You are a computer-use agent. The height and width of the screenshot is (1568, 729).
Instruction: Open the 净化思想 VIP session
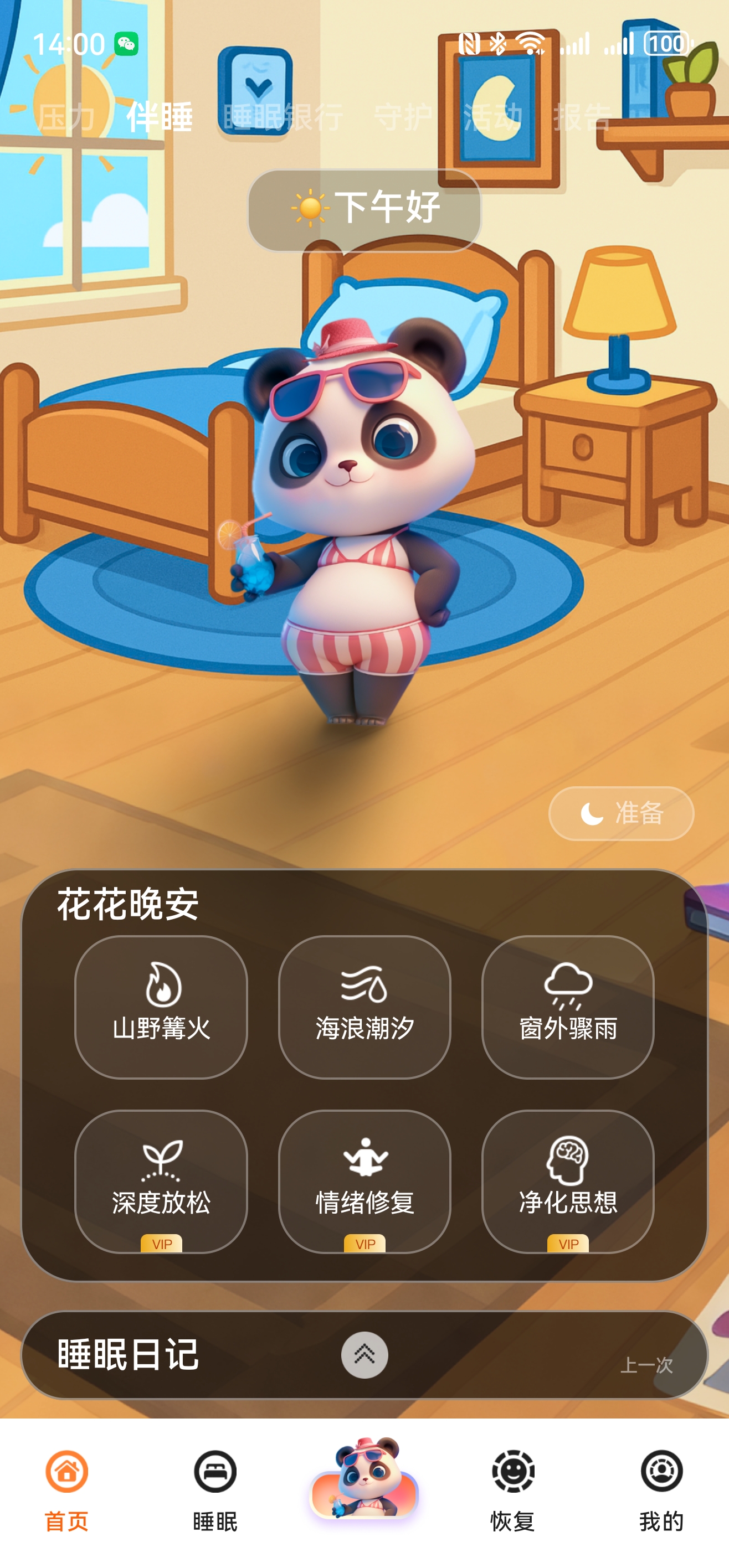click(x=568, y=1181)
